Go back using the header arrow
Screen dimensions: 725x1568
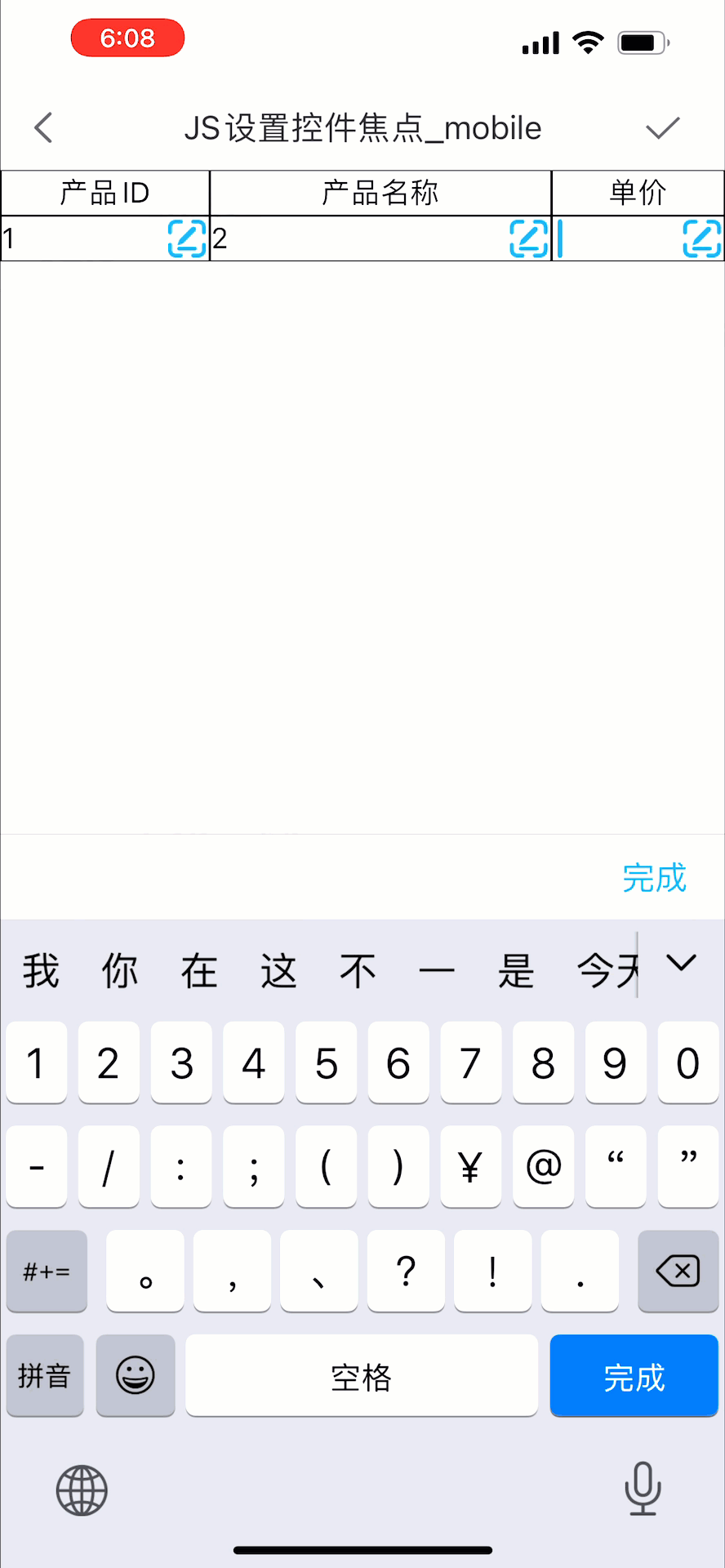pyautogui.click(x=44, y=128)
